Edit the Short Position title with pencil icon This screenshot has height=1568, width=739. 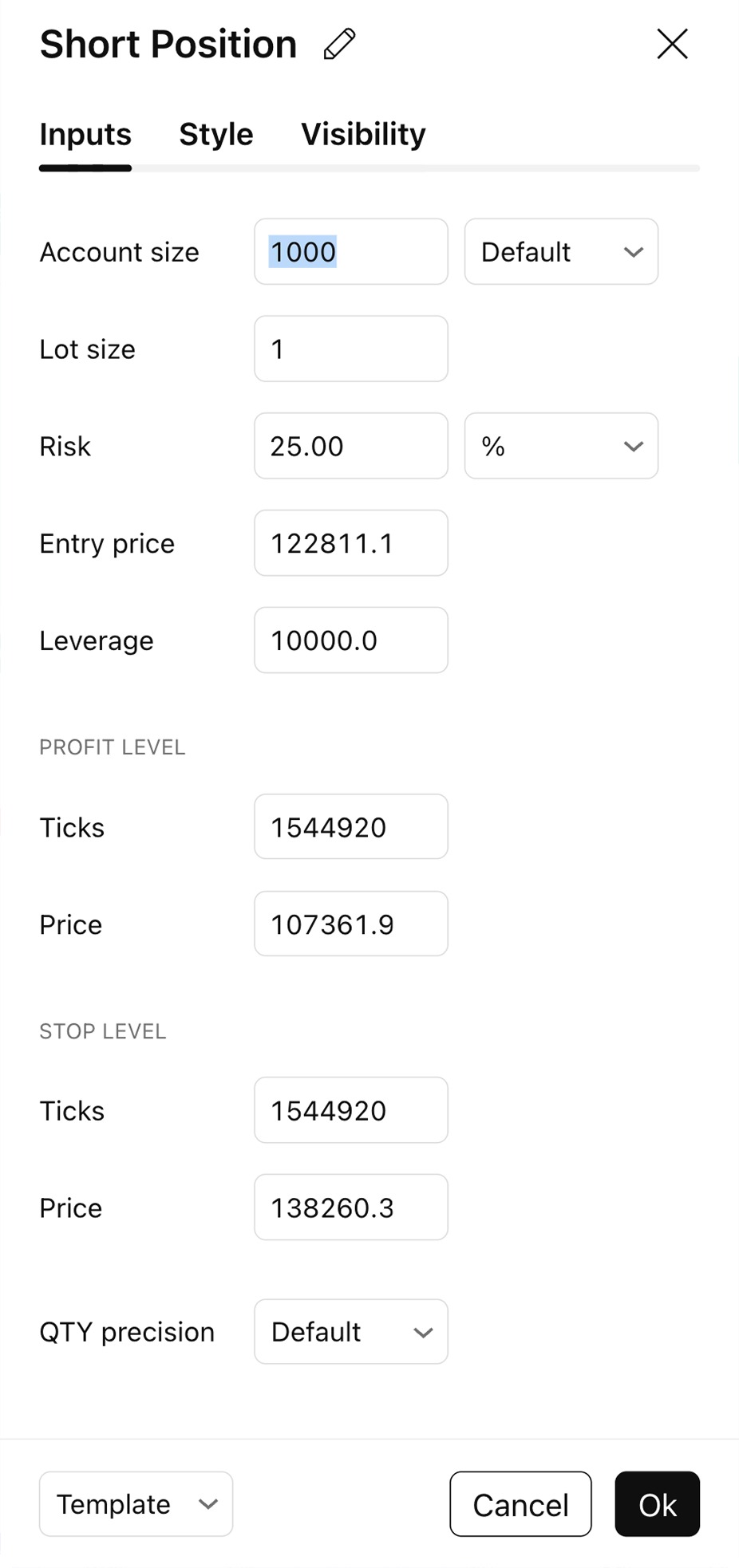[x=339, y=44]
